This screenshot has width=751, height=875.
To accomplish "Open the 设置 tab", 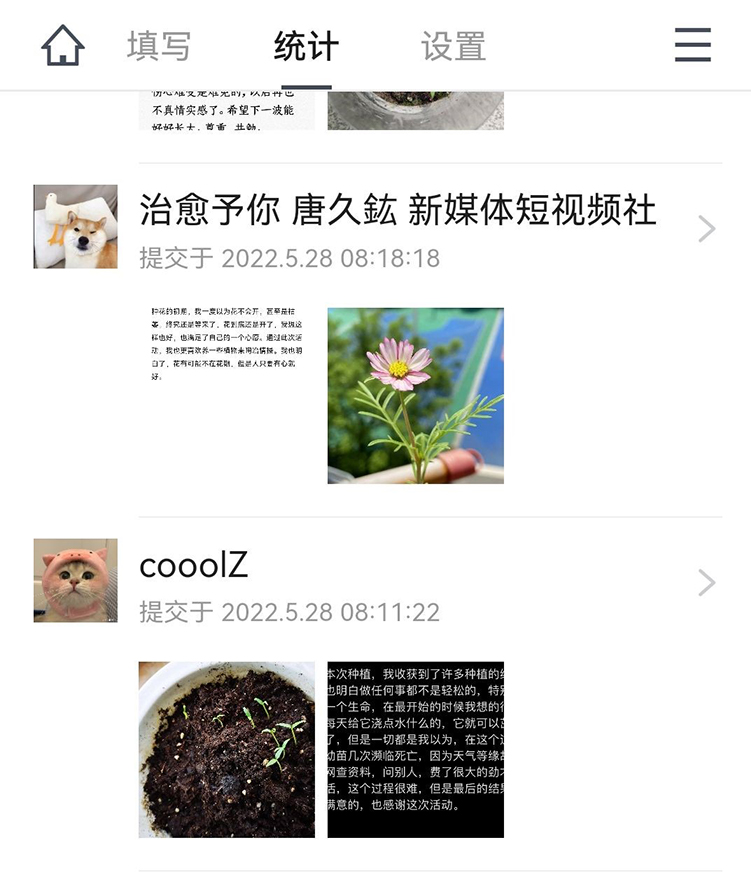I will pos(454,46).
